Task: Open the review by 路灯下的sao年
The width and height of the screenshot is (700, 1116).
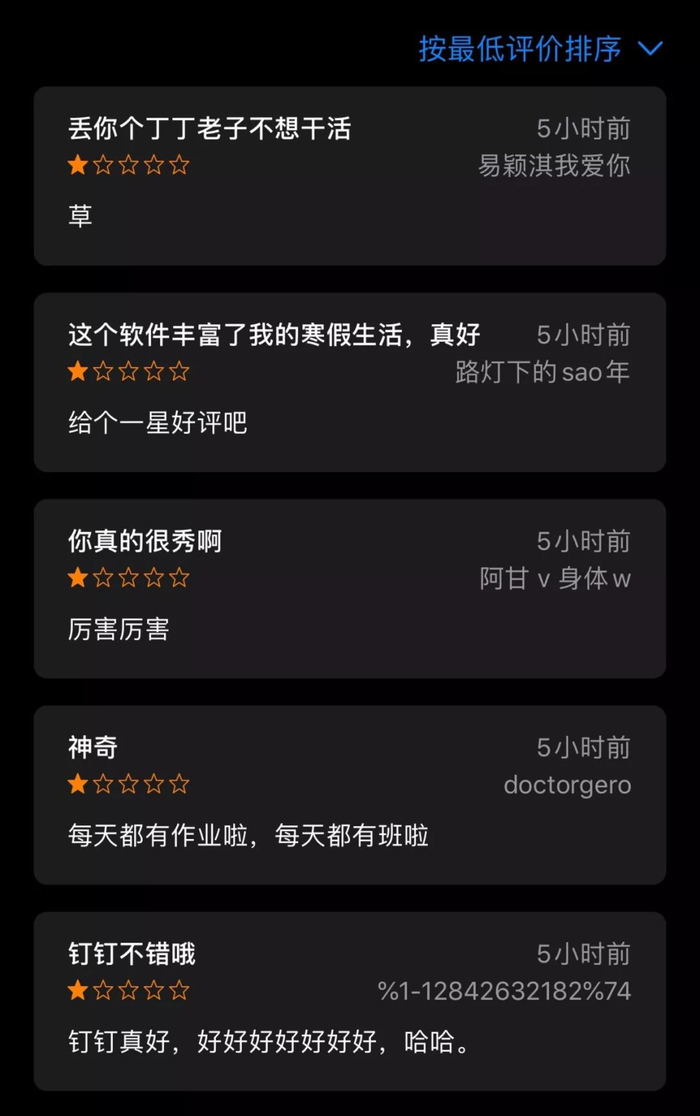Action: pos(350,382)
